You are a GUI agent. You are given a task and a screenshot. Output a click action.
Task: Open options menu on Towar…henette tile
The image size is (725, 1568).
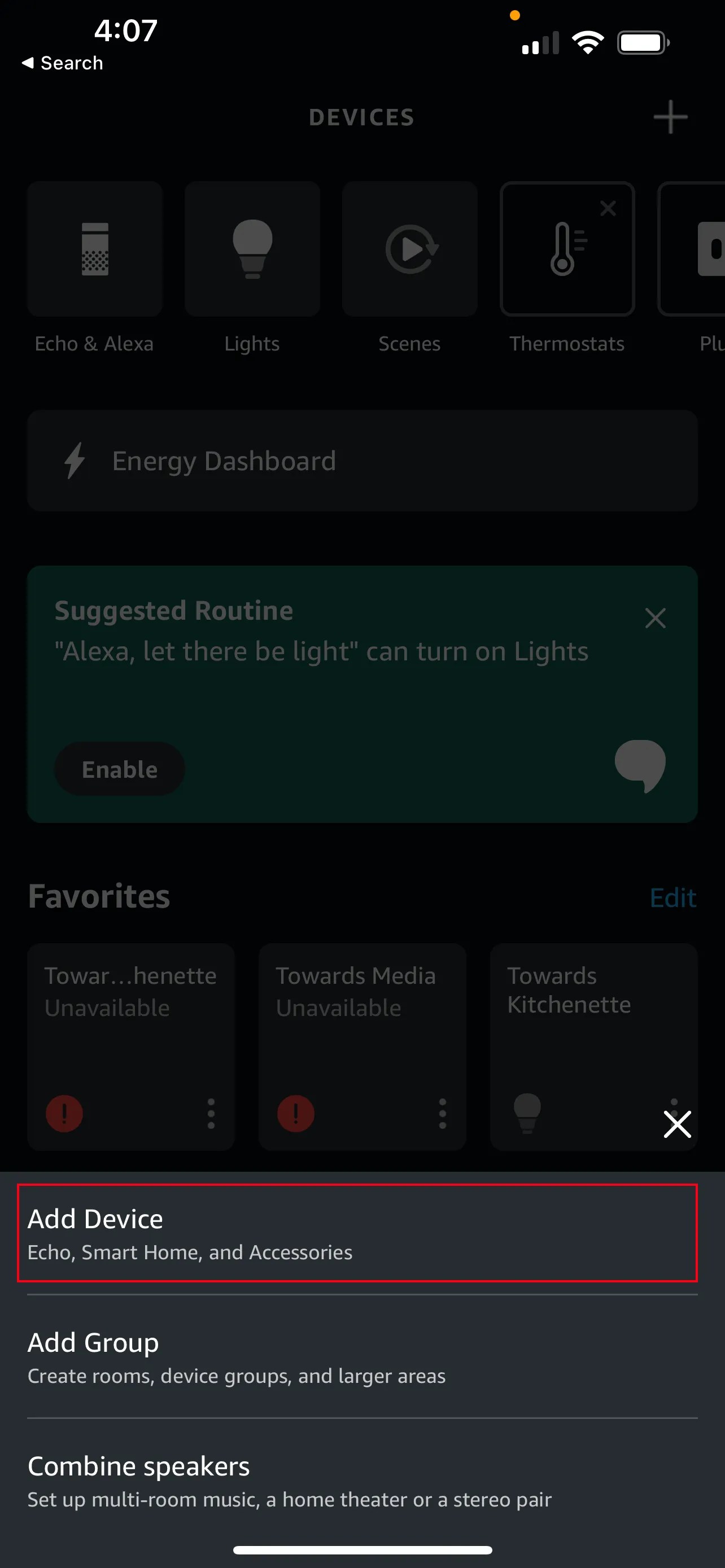(210, 1114)
